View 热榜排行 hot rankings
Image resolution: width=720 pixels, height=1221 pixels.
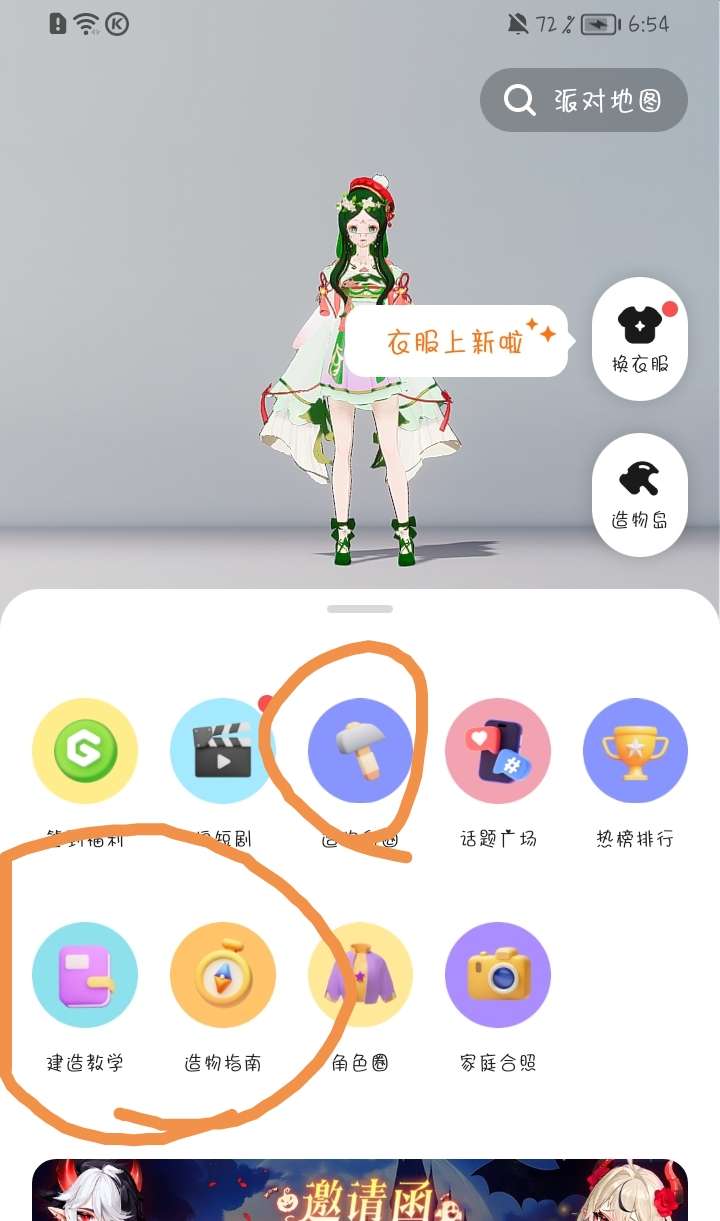pos(635,750)
